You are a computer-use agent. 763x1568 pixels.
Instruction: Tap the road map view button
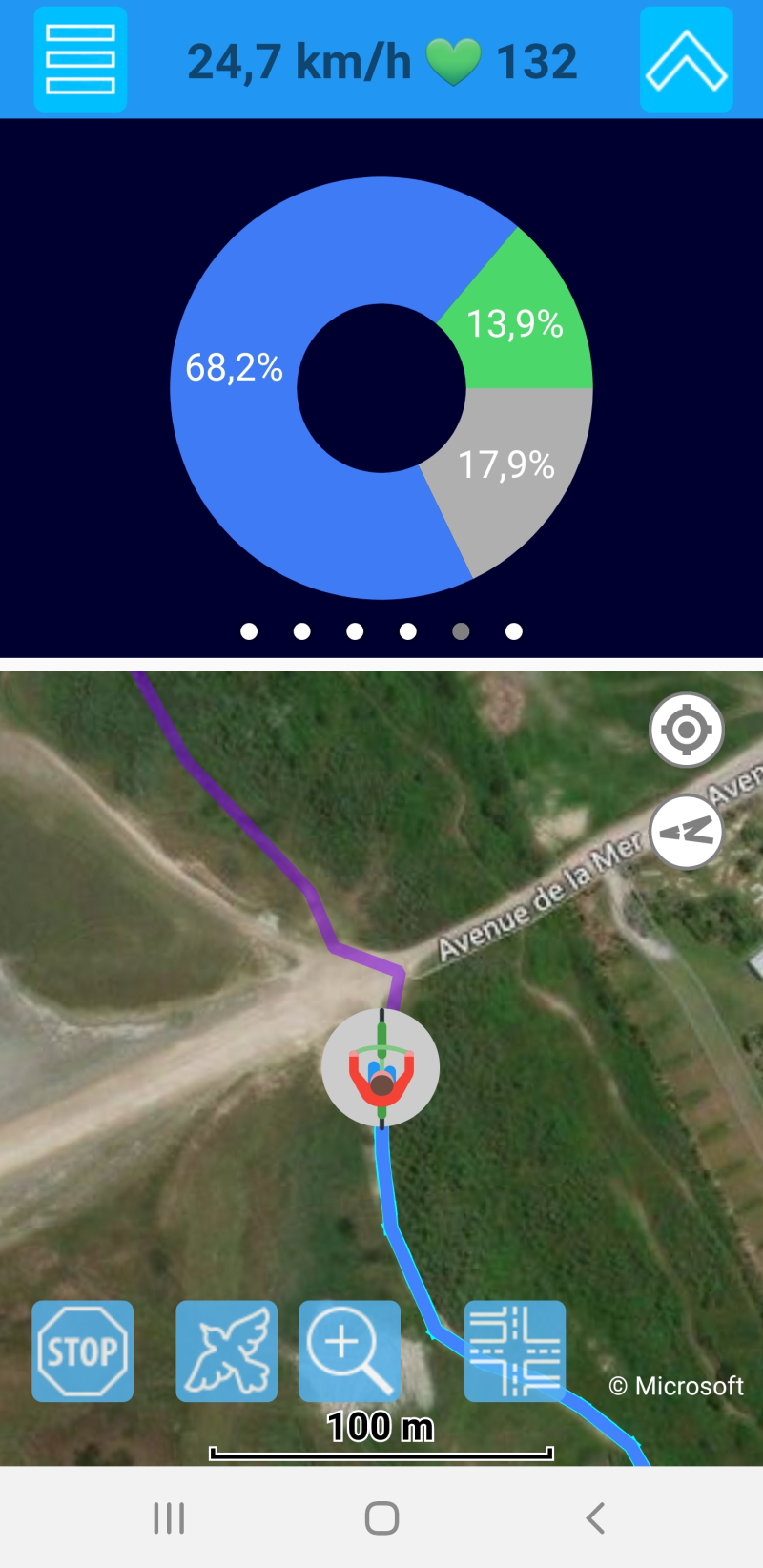515,1351
